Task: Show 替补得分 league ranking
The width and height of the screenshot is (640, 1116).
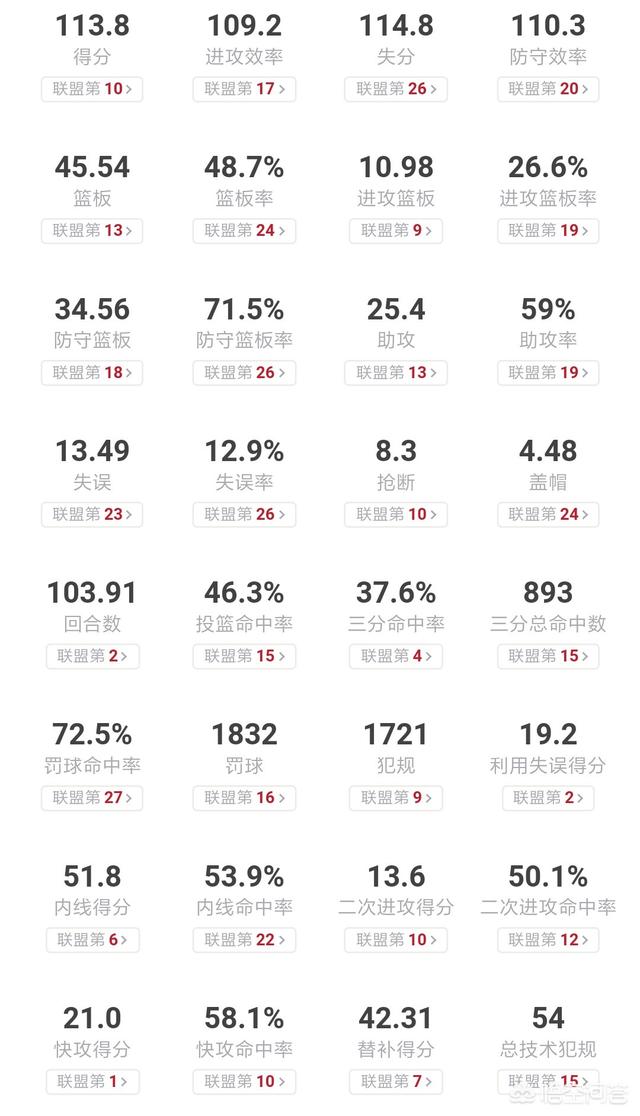Action: pos(396,1081)
